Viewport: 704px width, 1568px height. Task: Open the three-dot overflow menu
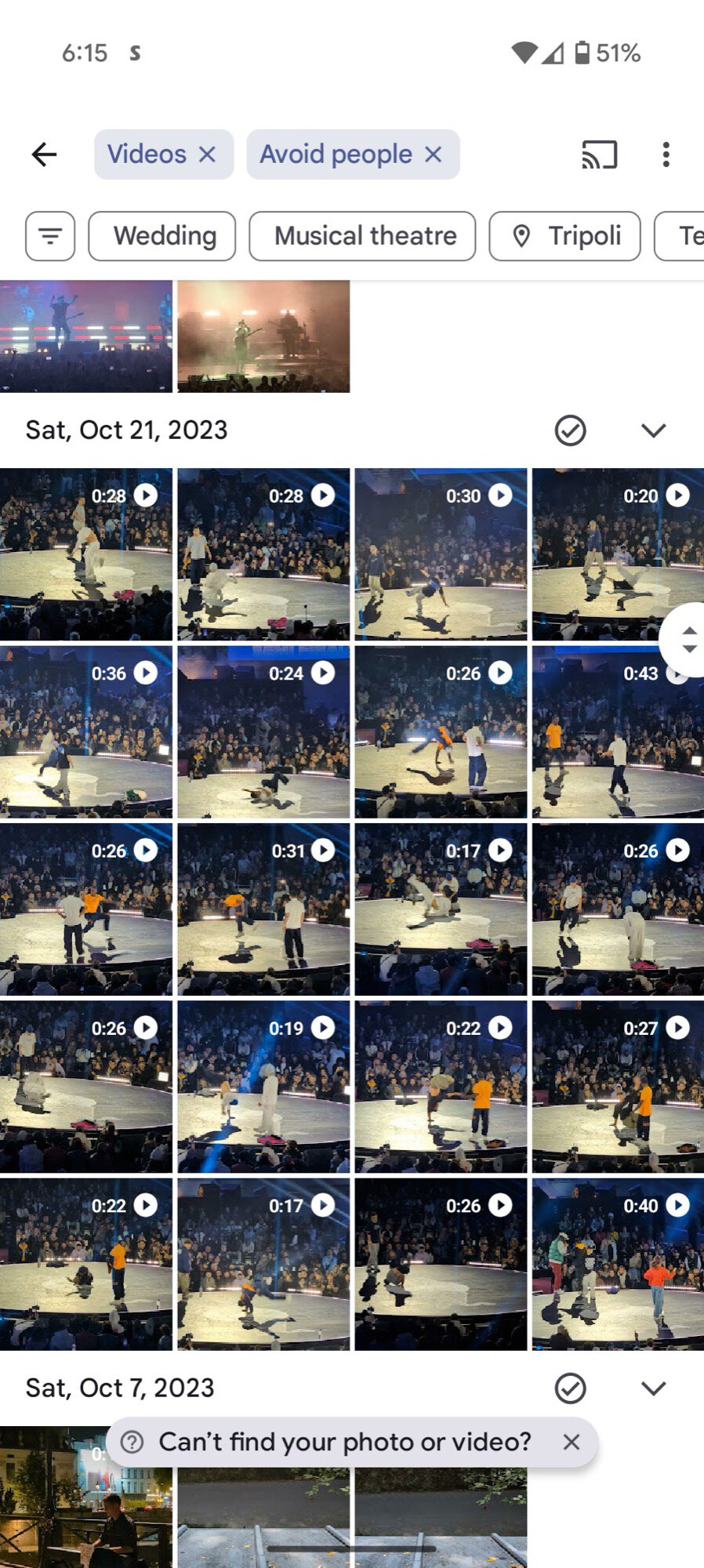click(666, 154)
